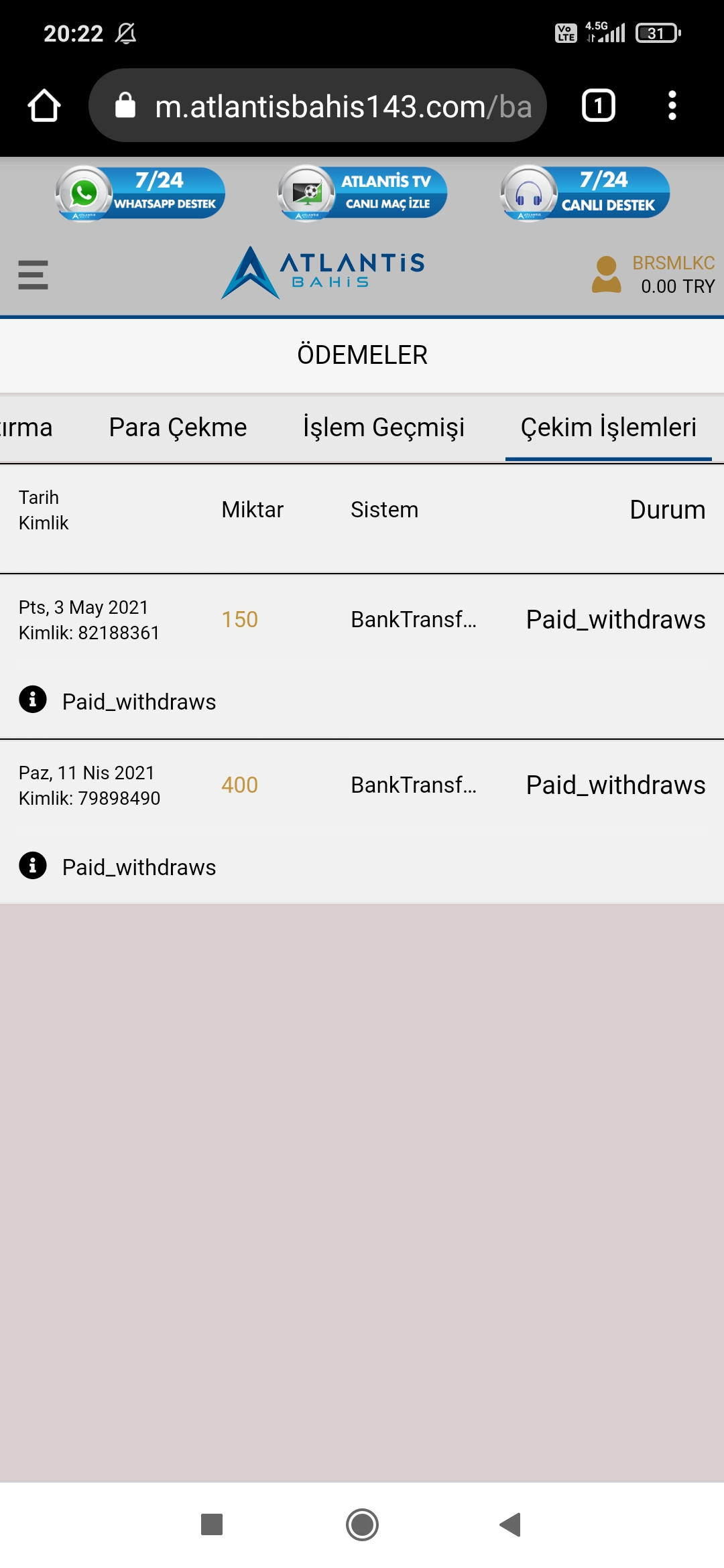Open Atlantis TV canlı maç izle badge
724x1568 pixels.
pos(362,193)
